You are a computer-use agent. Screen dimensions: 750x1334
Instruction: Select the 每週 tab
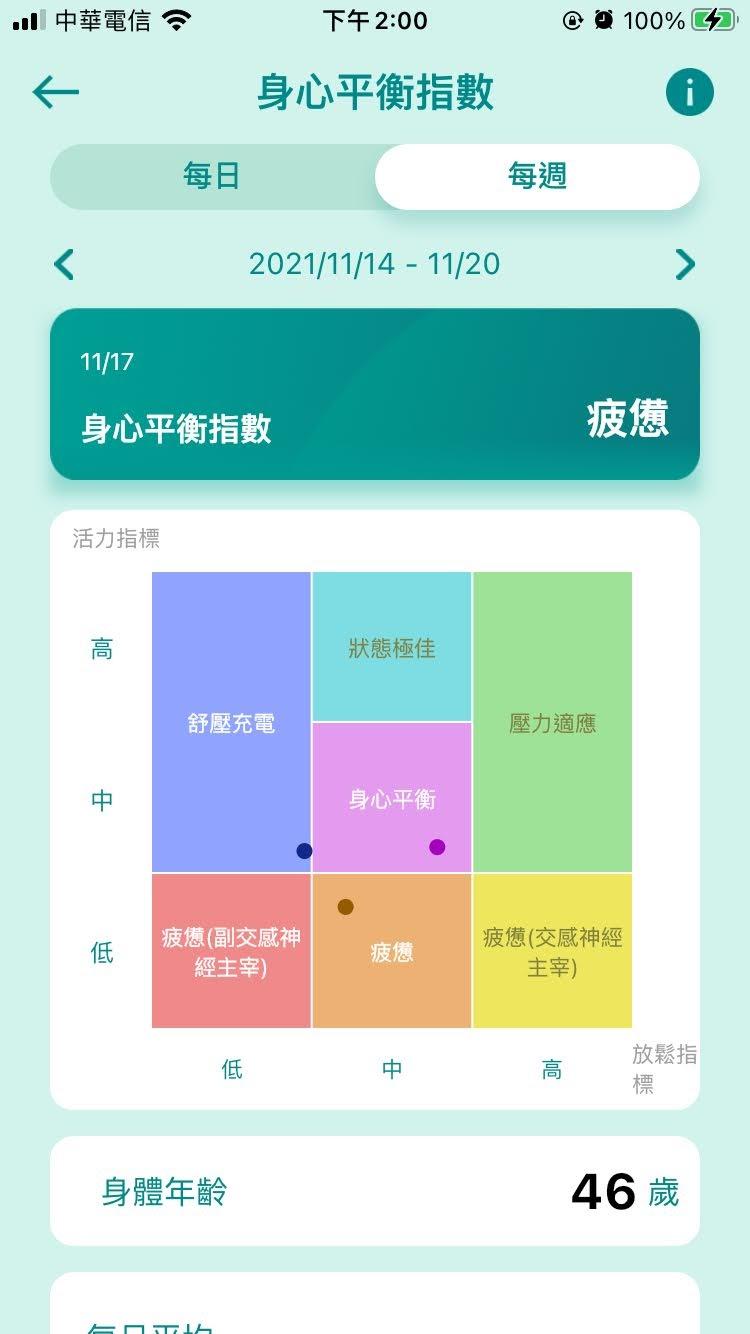[x=537, y=177]
